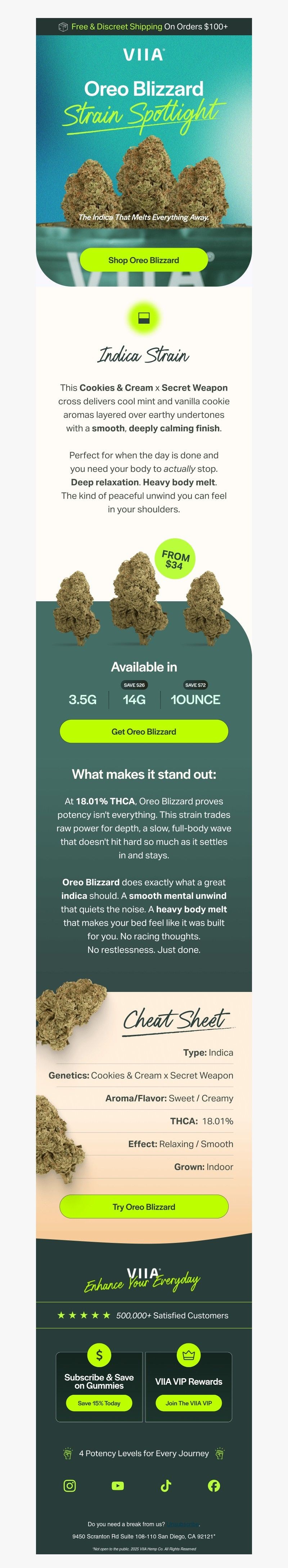
Task: Tap the Shop Oreo Blizzard button
Action: [x=144, y=260]
